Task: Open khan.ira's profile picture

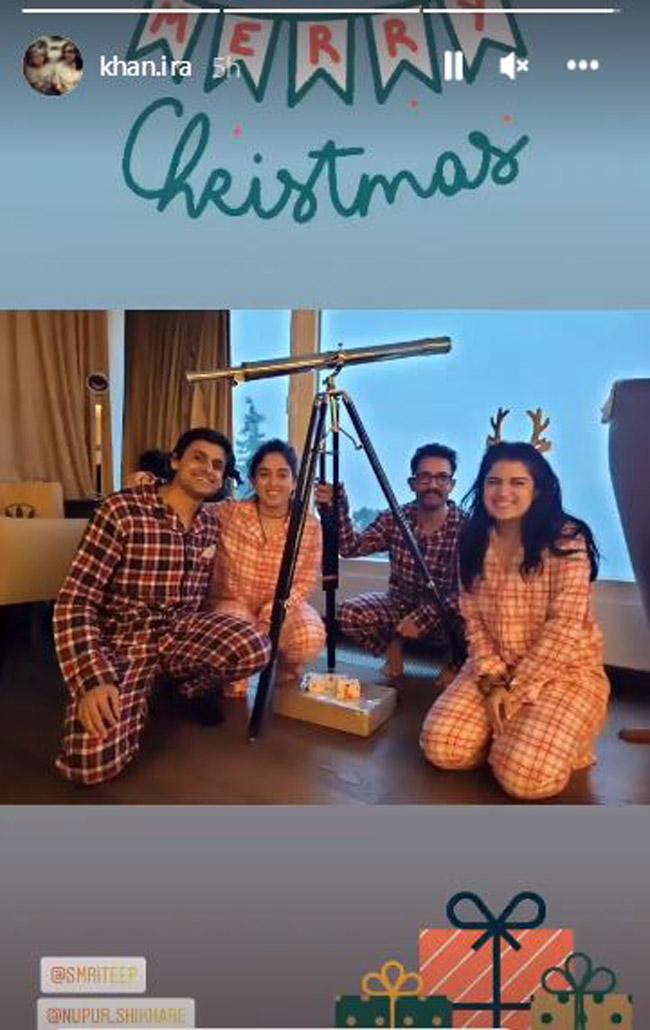Action: (x=52, y=66)
